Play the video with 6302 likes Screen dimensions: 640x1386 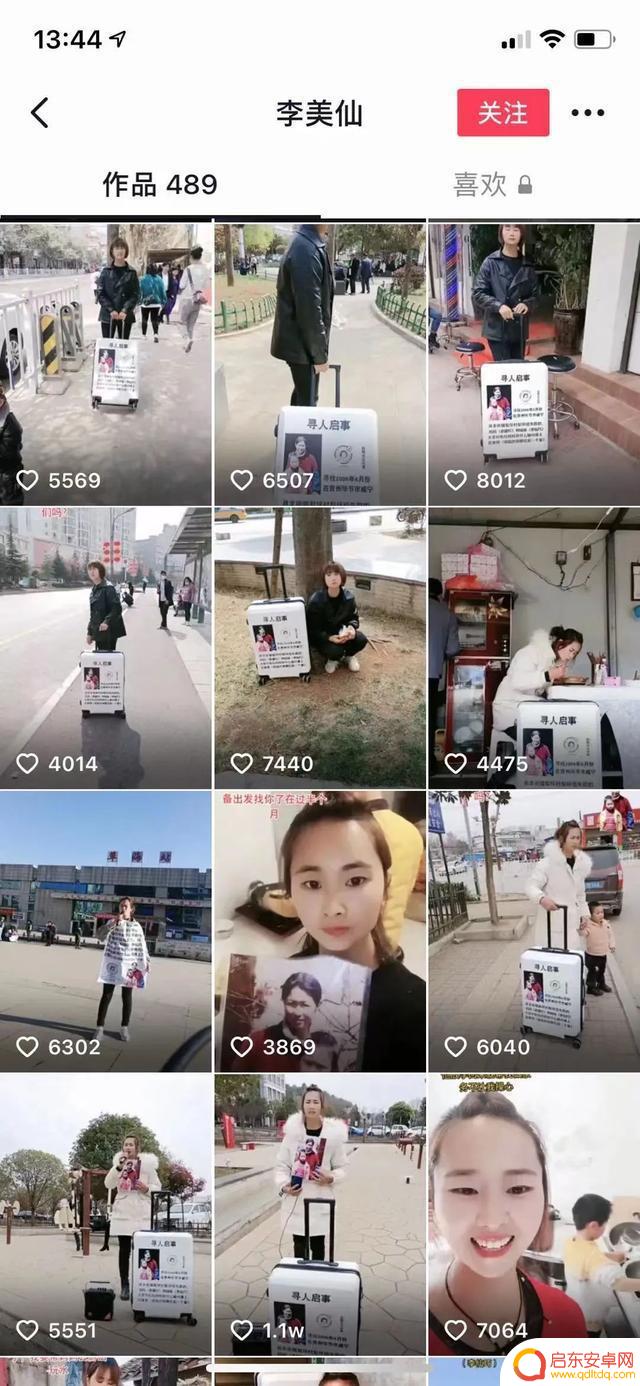pyautogui.click(x=106, y=931)
